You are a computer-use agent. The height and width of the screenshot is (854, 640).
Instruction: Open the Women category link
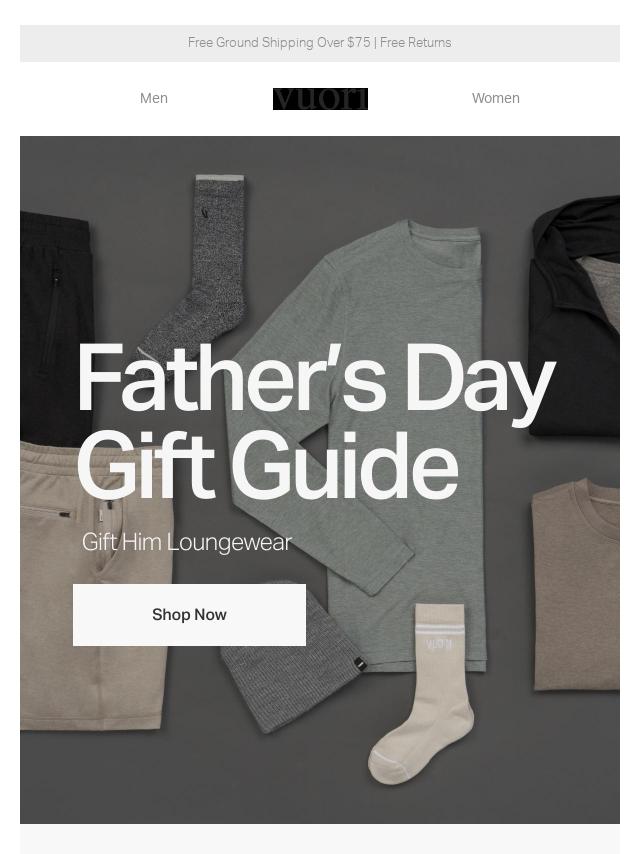pyautogui.click(x=495, y=98)
